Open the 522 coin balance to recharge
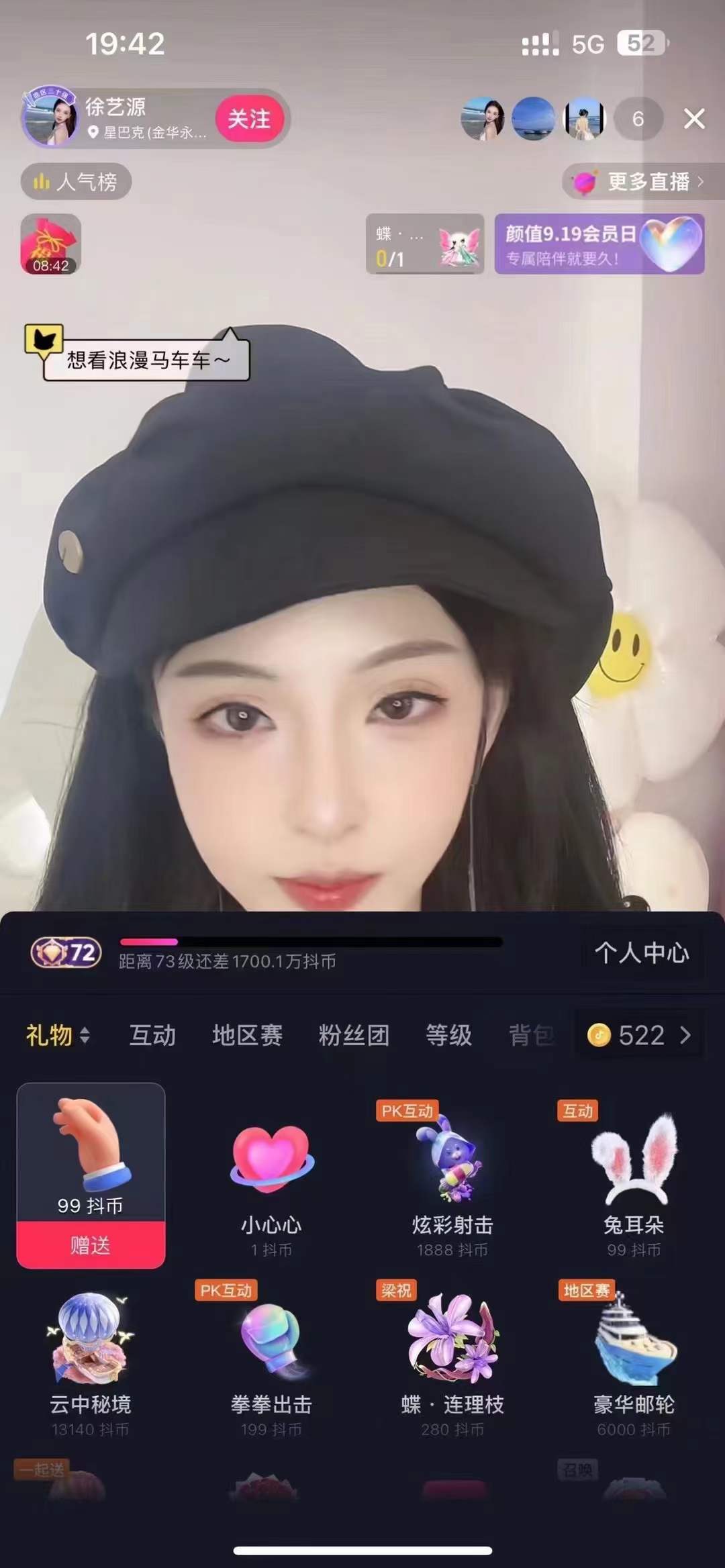This screenshot has height=1568, width=725. 639,1035
